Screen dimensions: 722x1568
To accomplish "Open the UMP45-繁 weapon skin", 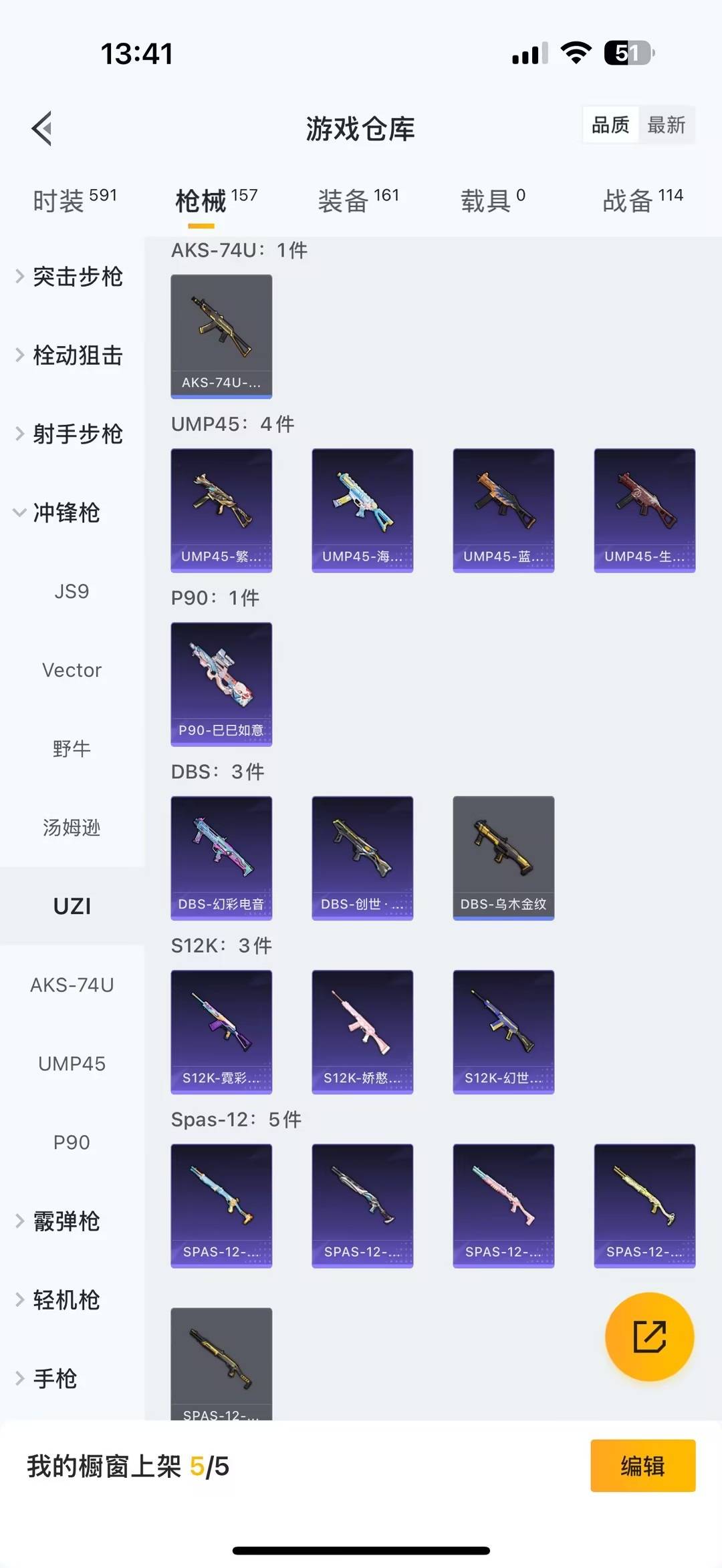I will pos(221,509).
